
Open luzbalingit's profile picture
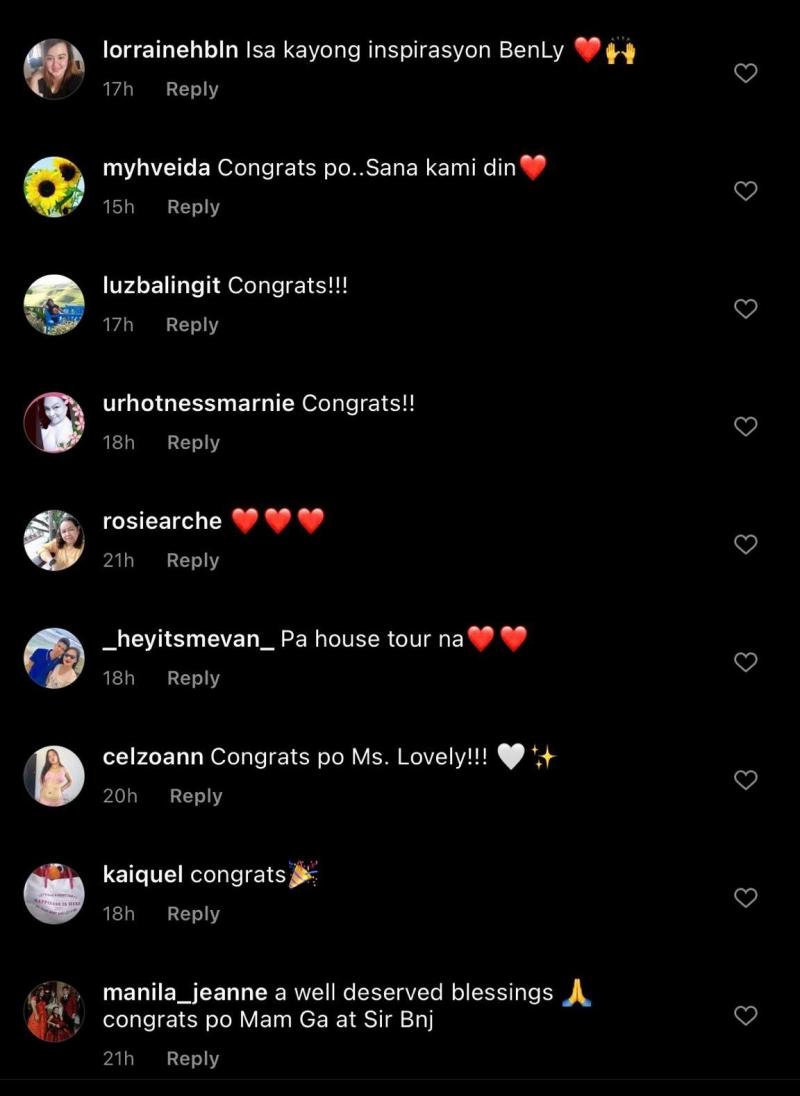pyautogui.click(x=54, y=305)
